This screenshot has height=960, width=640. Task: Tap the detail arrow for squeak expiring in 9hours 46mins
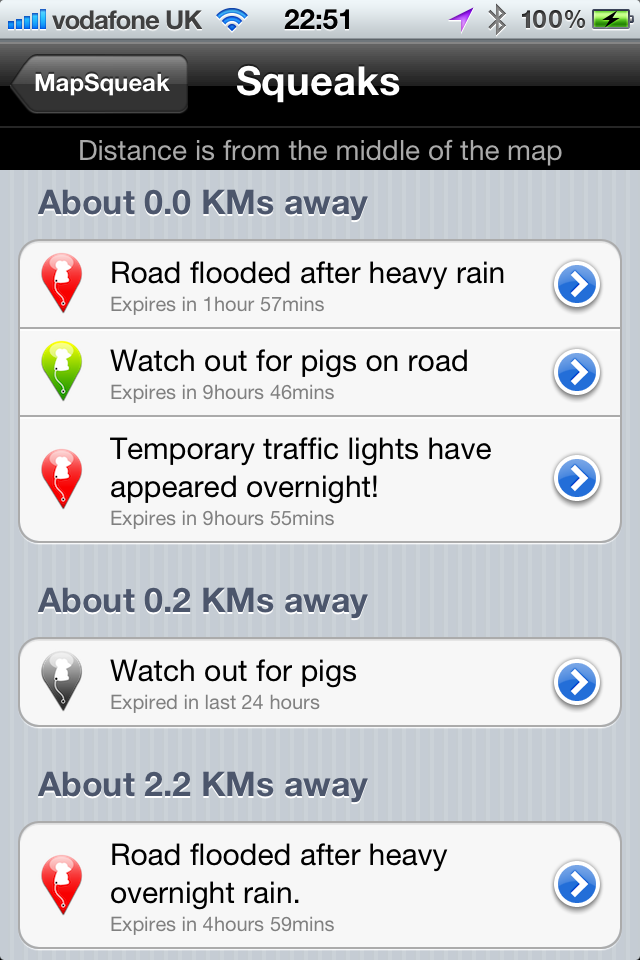pyautogui.click(x=577, y=372)
